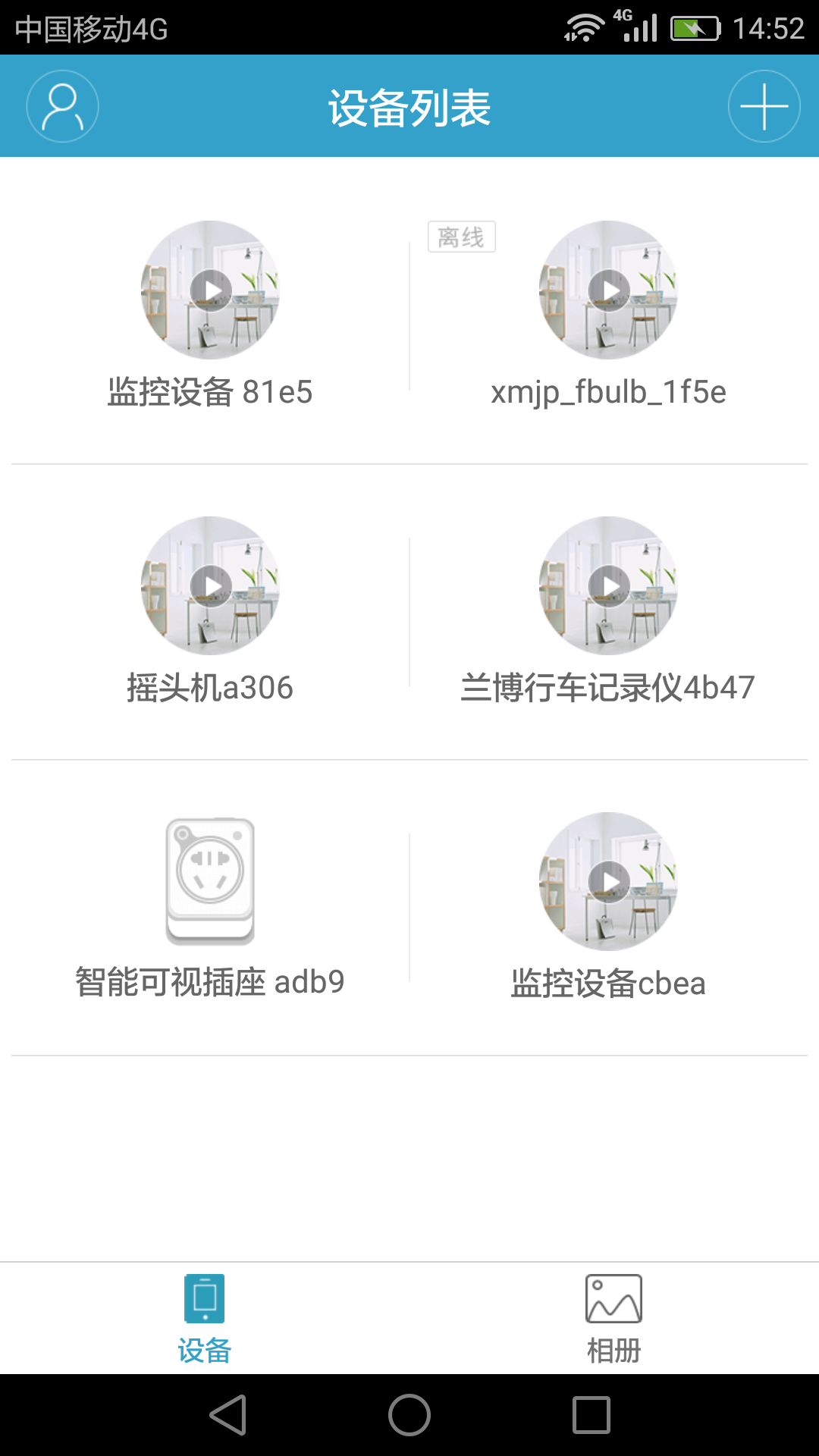Open the 摇头机a306 camera

(x=210, y=586)
